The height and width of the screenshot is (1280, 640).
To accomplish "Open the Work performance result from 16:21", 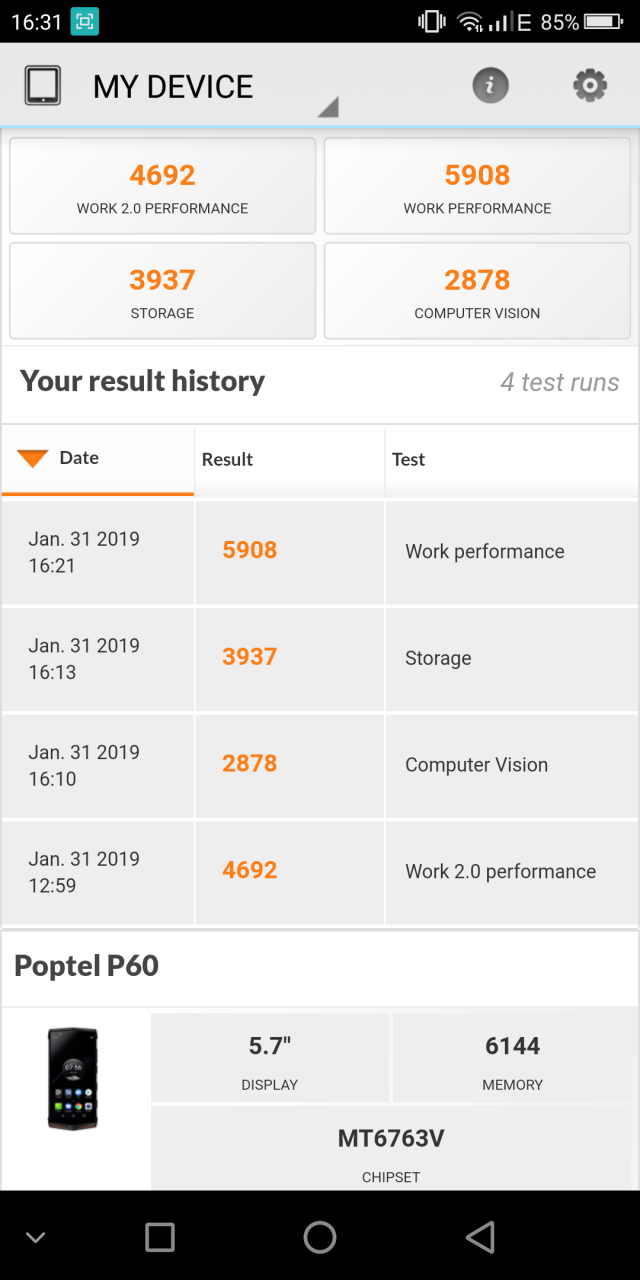I will [320, 552].
